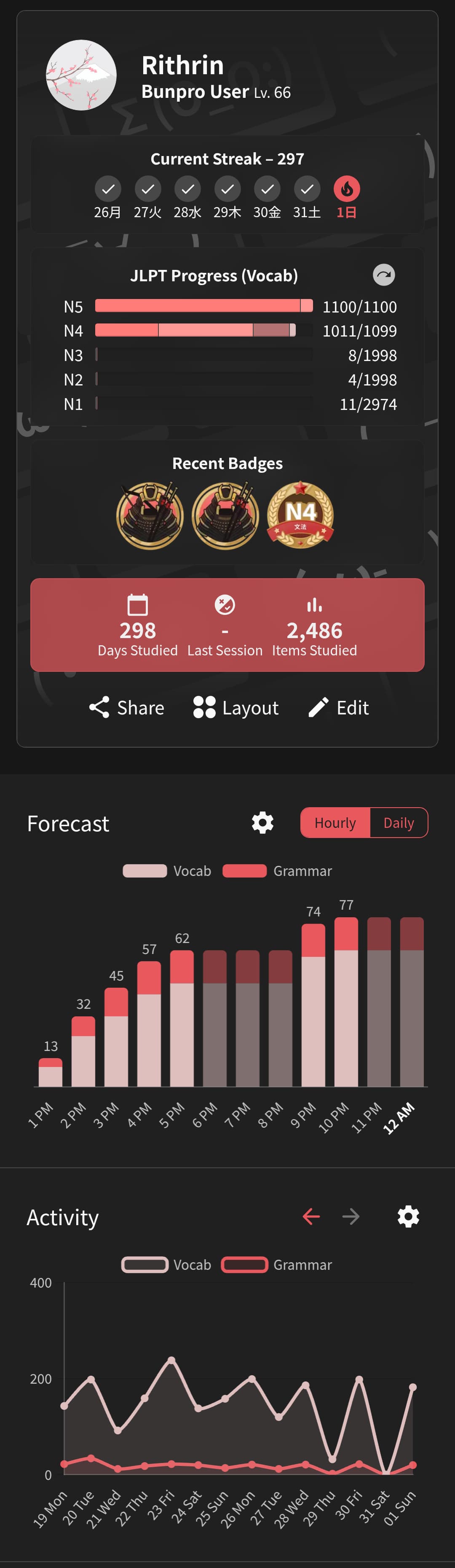Open Activity settings gear

click(408, 1217)
